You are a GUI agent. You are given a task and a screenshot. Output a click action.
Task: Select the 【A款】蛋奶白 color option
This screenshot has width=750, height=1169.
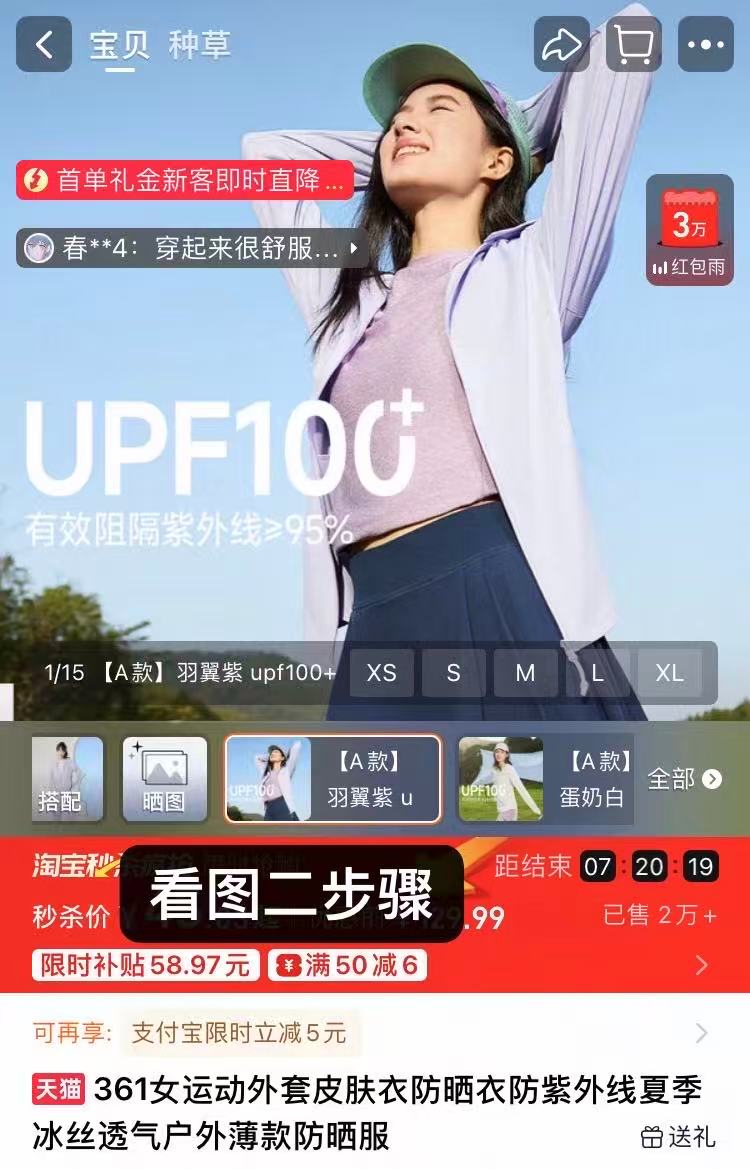[546, 779]
